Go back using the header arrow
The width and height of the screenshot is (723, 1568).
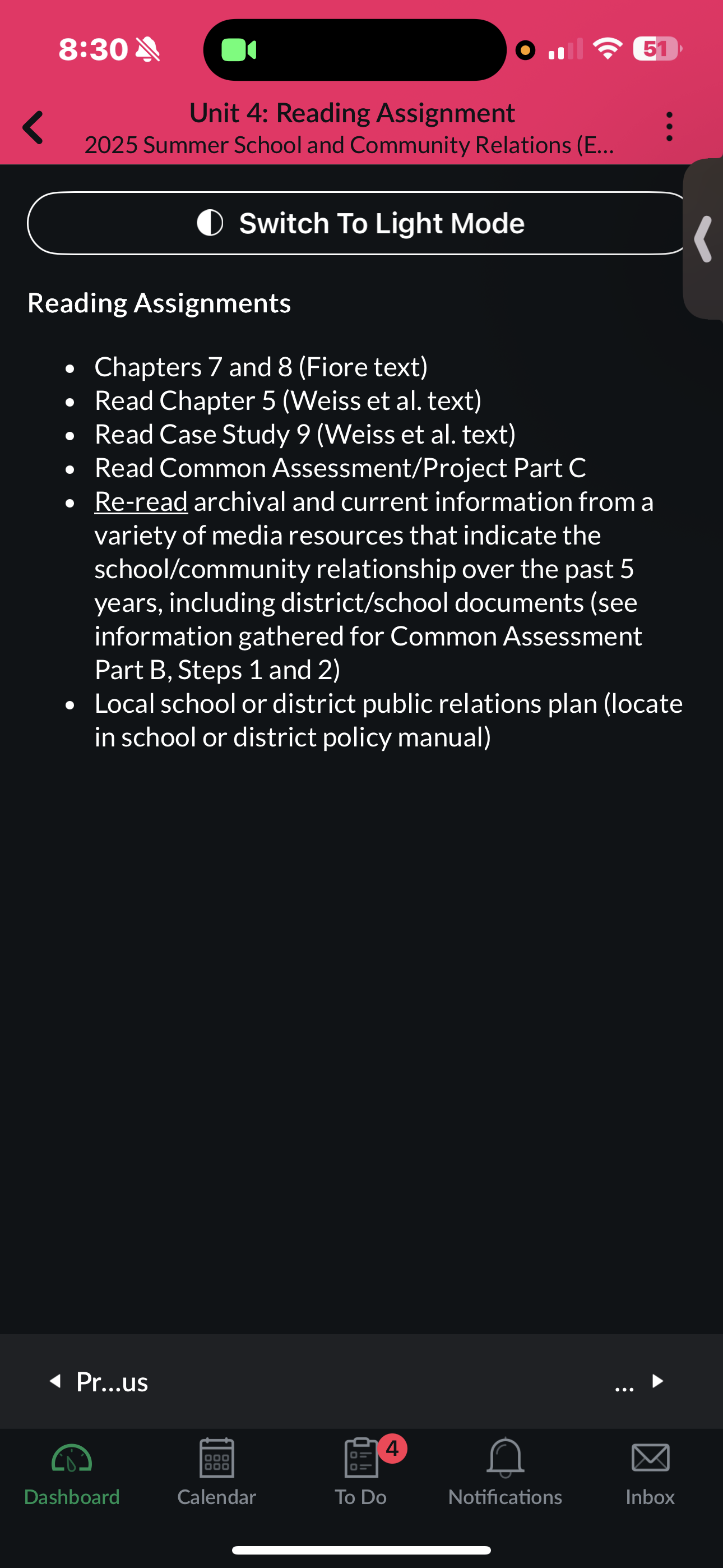(33, 127)
